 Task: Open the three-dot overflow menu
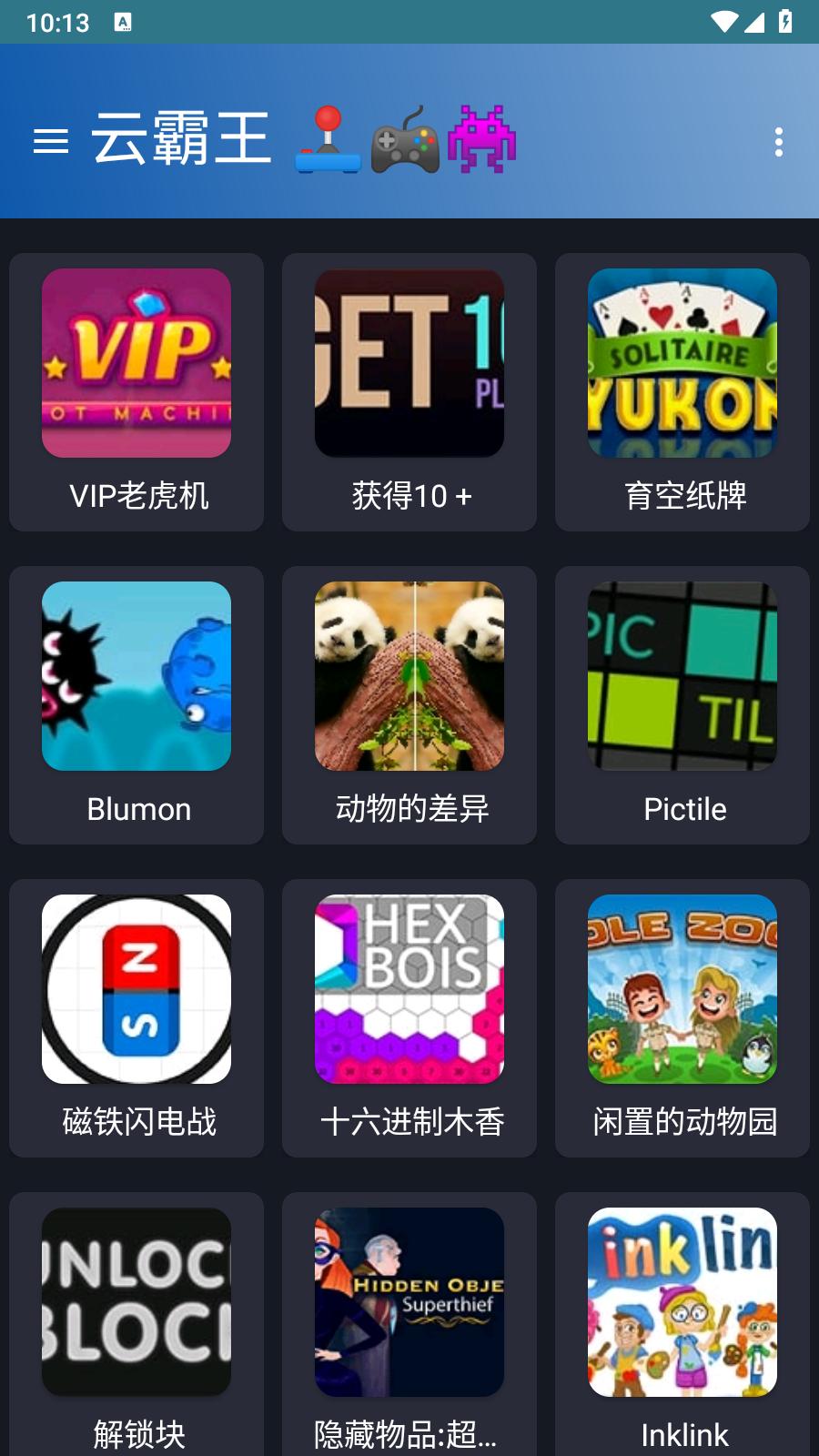click(x=778, y=142)
